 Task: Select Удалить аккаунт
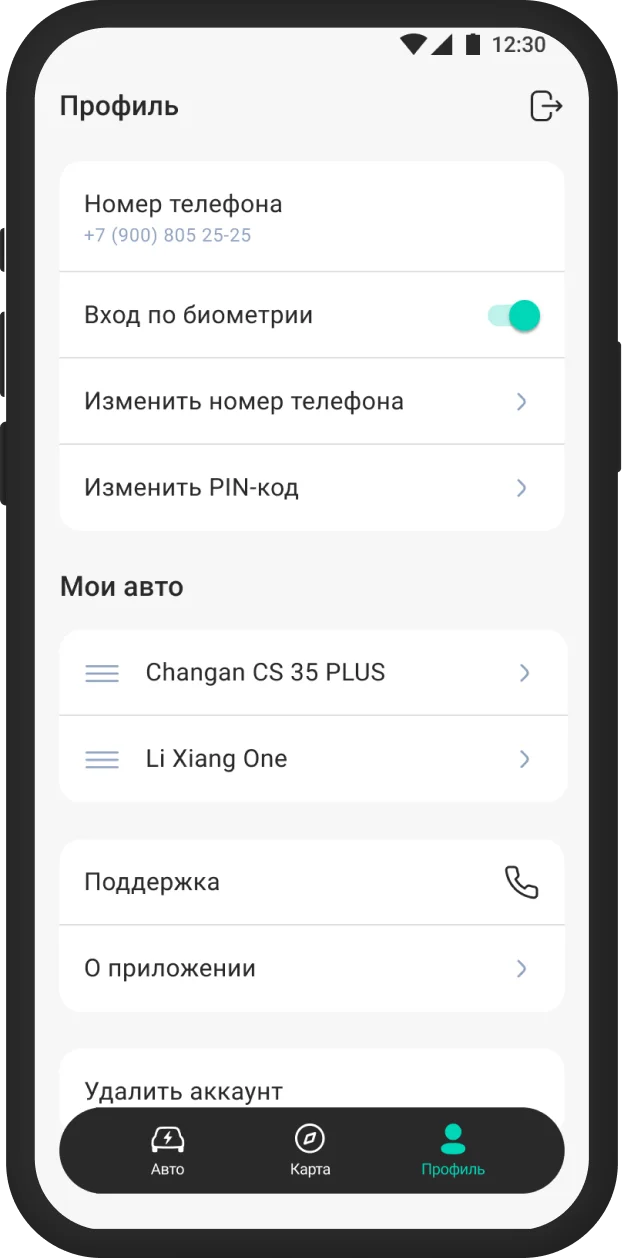[184, 1088]
